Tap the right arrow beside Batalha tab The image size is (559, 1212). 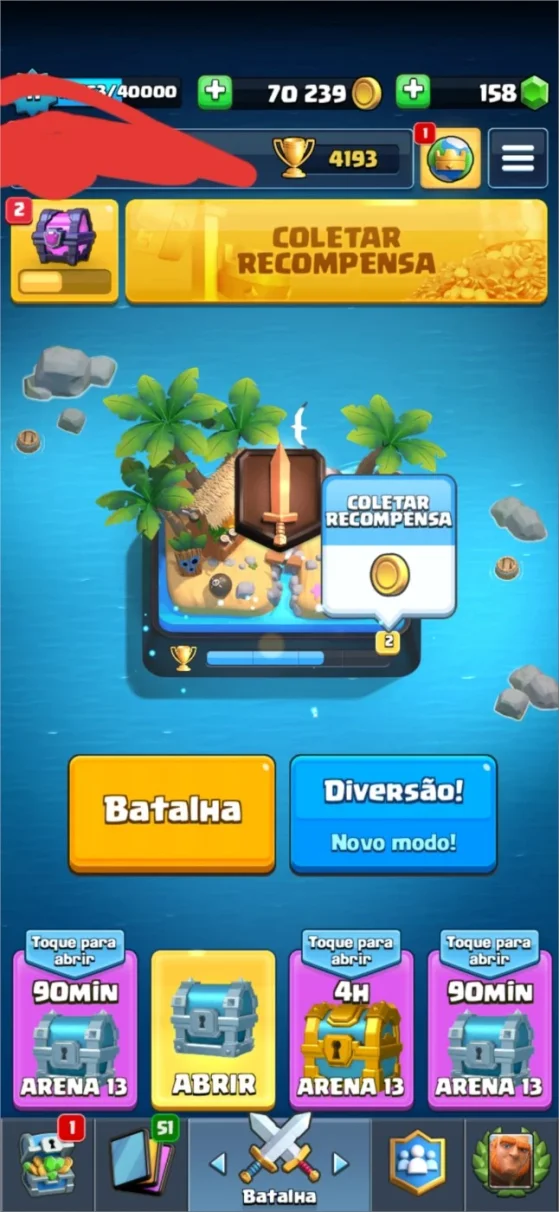tap(340, 1162)
